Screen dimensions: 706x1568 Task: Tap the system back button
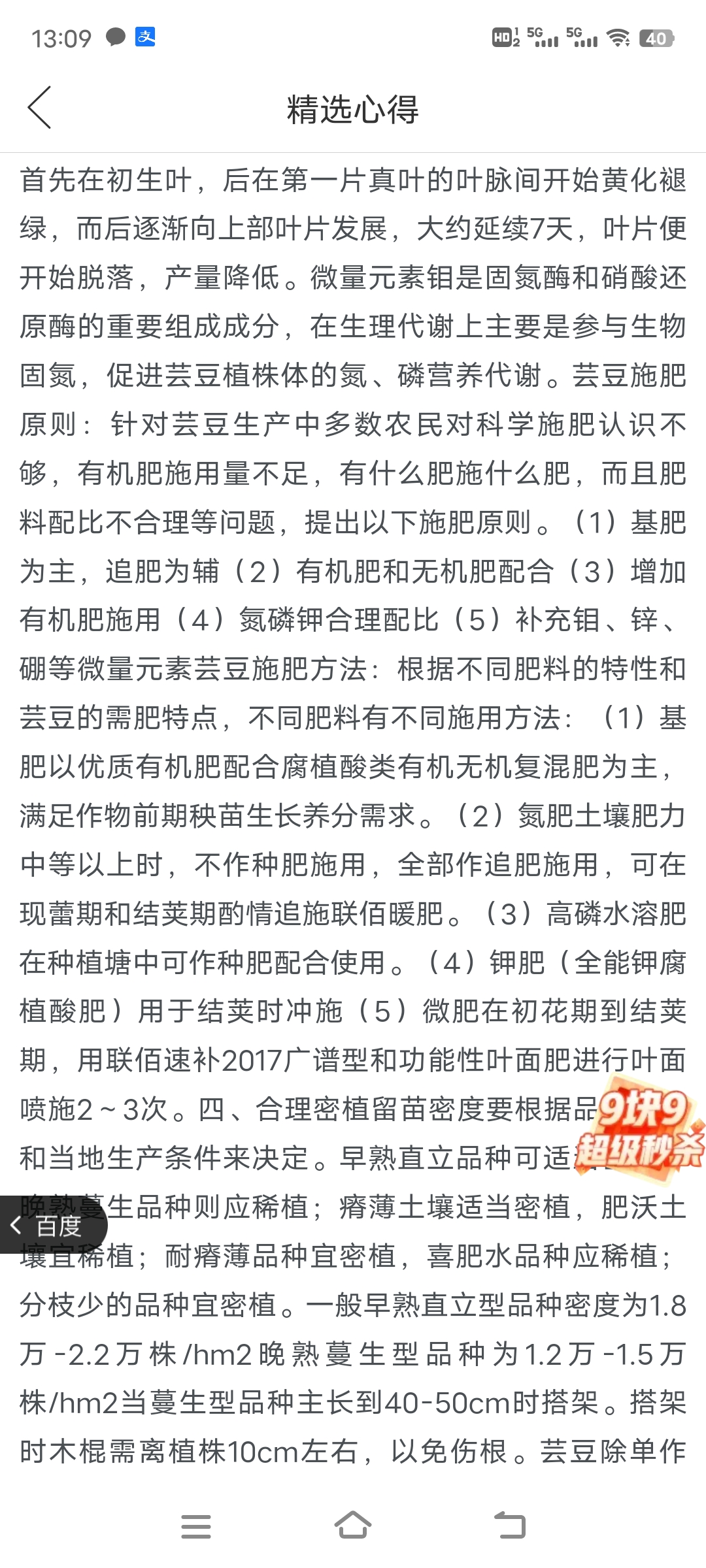510,1526
